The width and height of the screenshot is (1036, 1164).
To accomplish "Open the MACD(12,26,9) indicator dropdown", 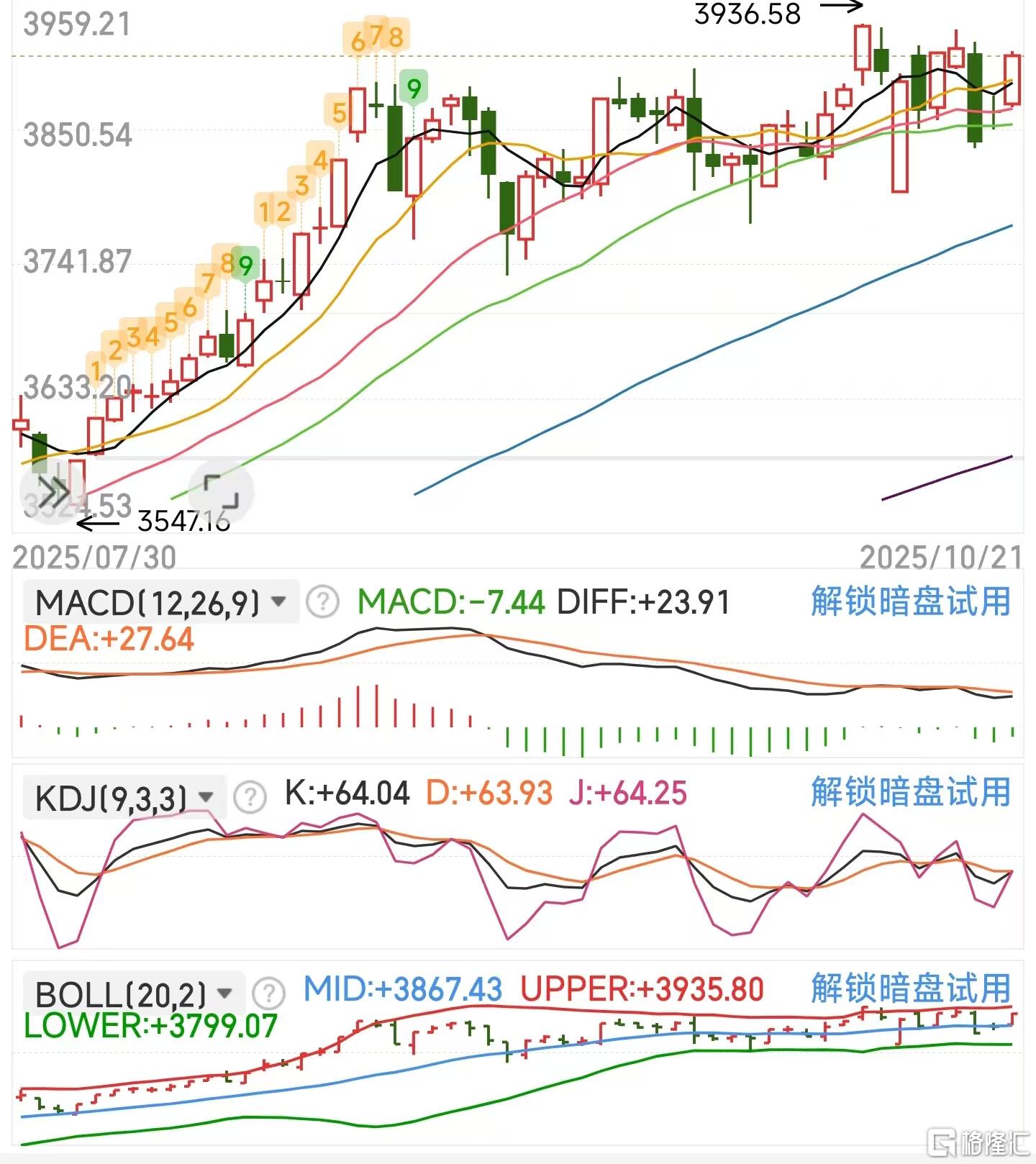I will coord(161,602).
